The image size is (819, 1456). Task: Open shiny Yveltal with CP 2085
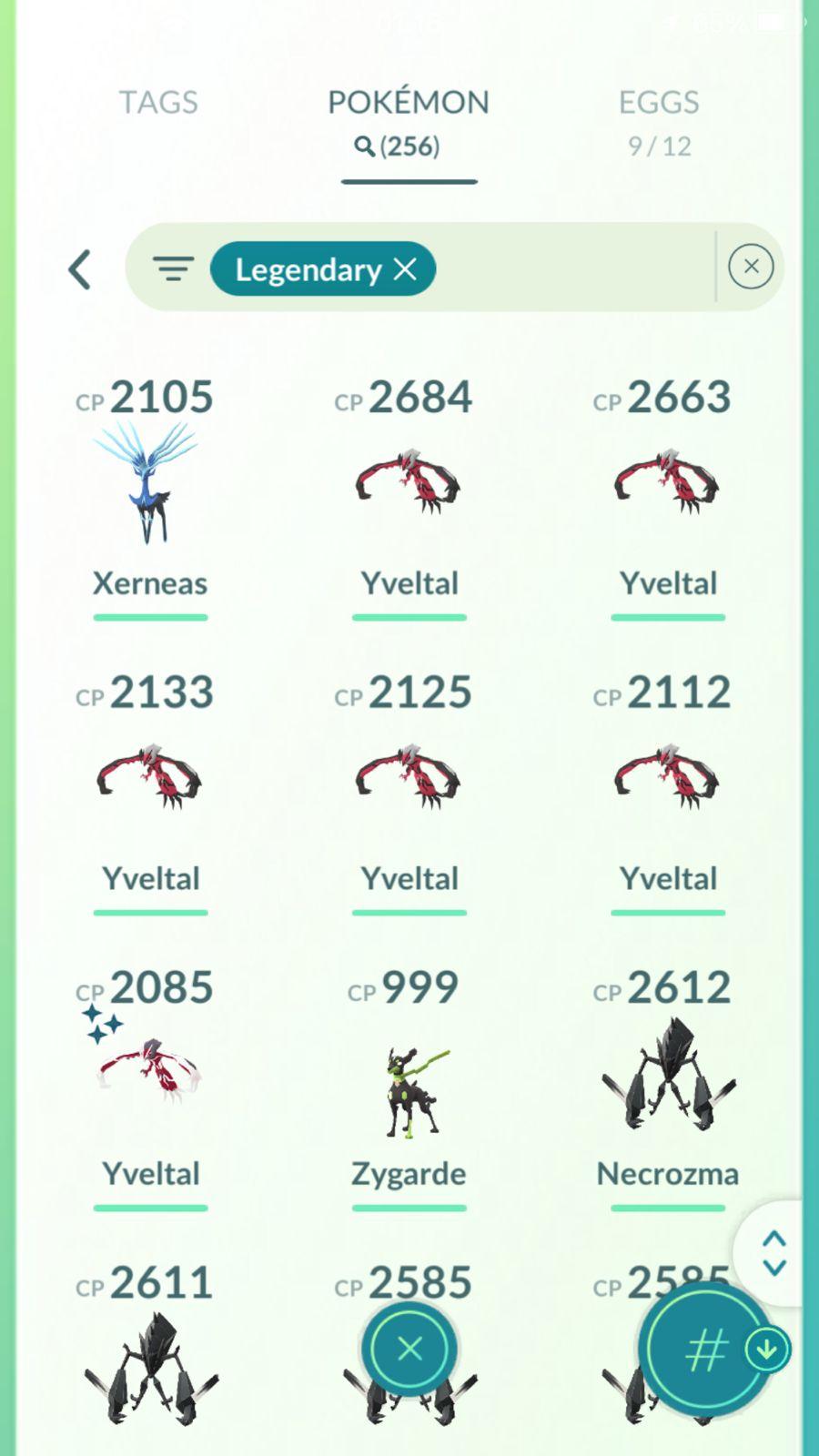(x=149, y=1076)
